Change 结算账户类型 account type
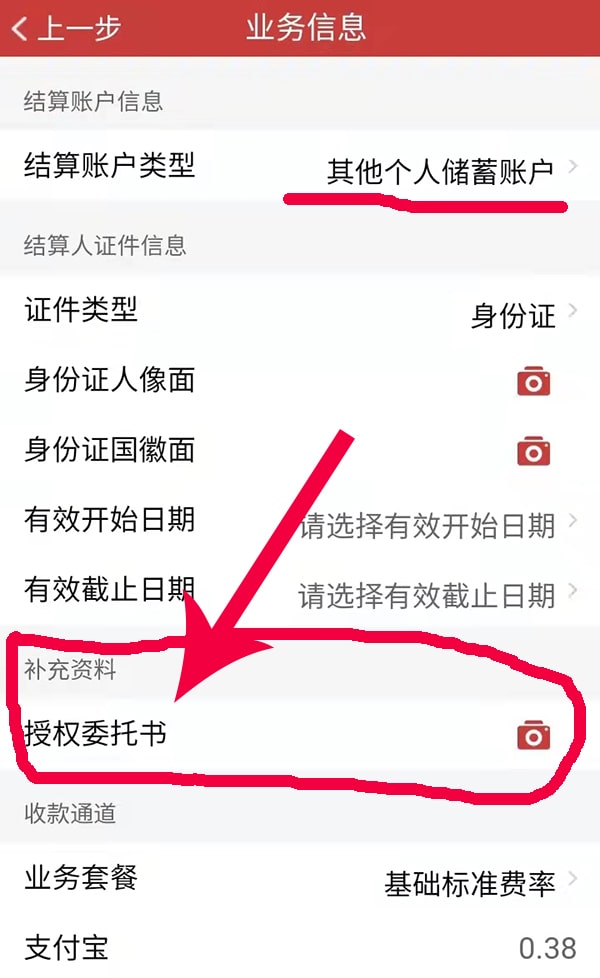Viewport: 600px width, 978px height. [440, 171]
